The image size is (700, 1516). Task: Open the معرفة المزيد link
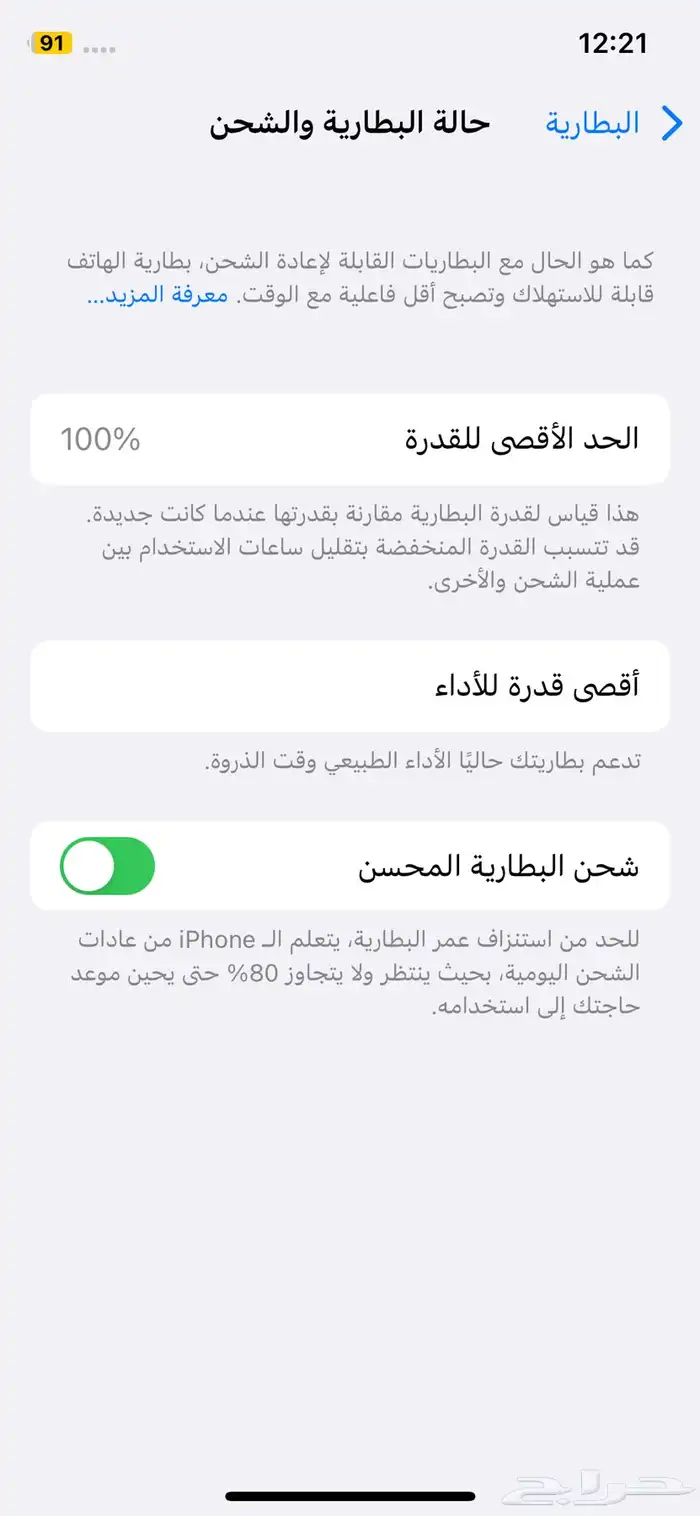point(157,296)
